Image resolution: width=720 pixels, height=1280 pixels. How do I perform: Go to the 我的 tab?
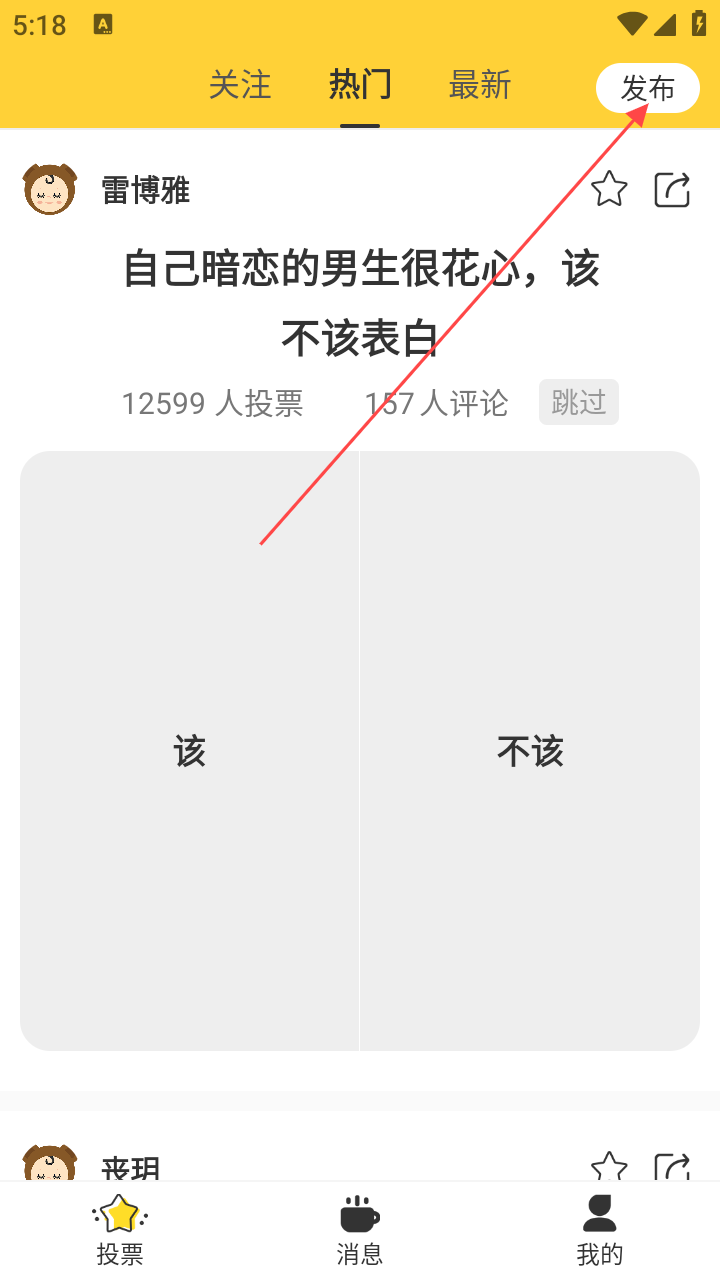pyautogui.click(x=600, y=1230)
